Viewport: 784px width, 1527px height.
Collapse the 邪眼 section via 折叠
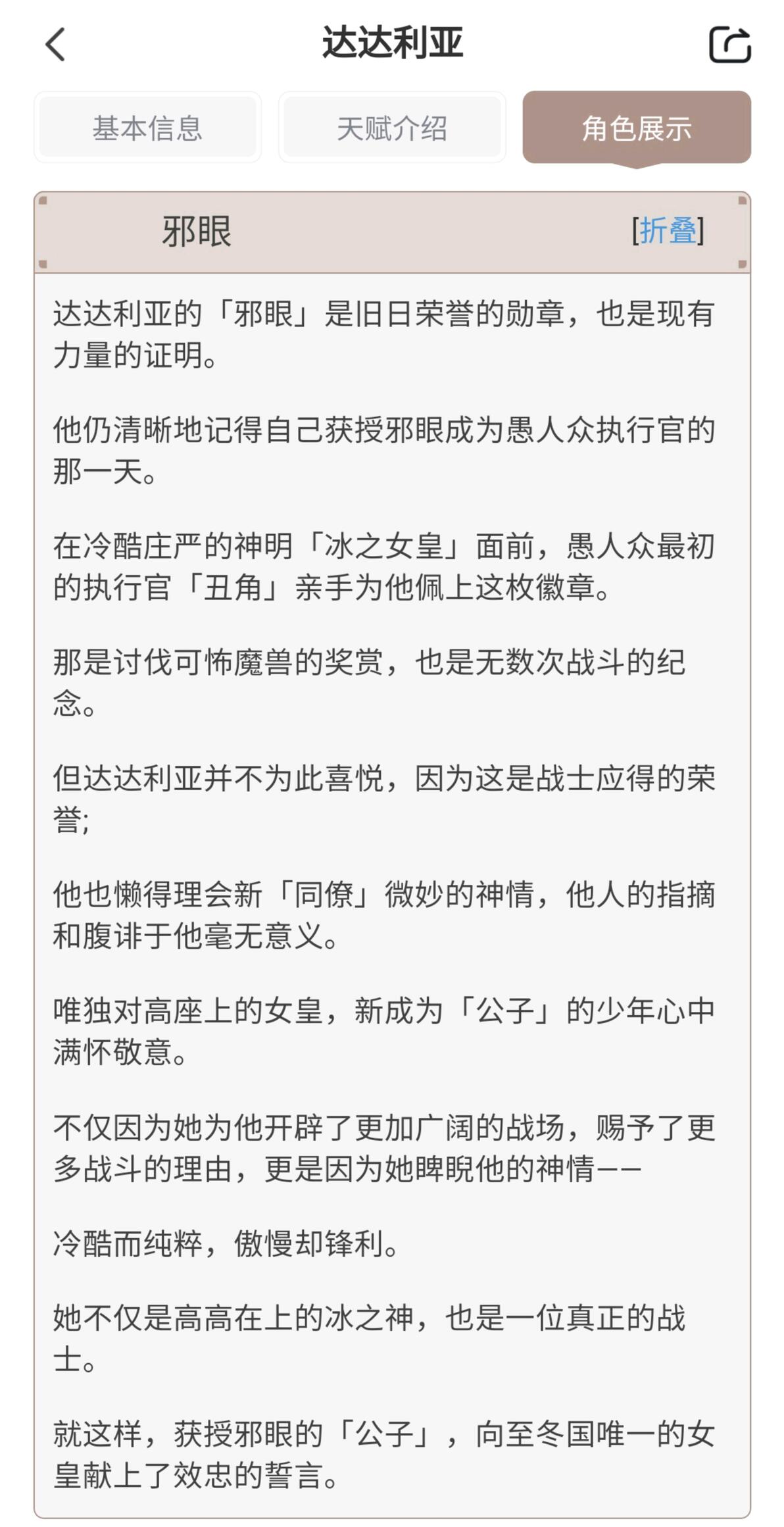coord(668,230)
